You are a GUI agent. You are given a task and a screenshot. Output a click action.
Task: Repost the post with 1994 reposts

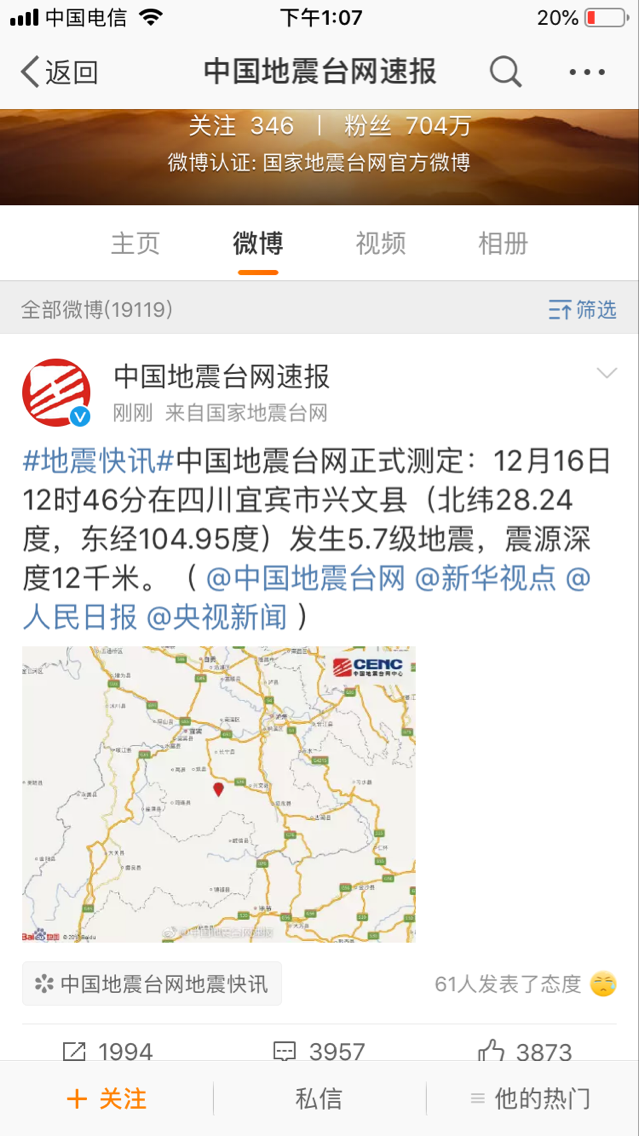click(x=107, y=1051)
